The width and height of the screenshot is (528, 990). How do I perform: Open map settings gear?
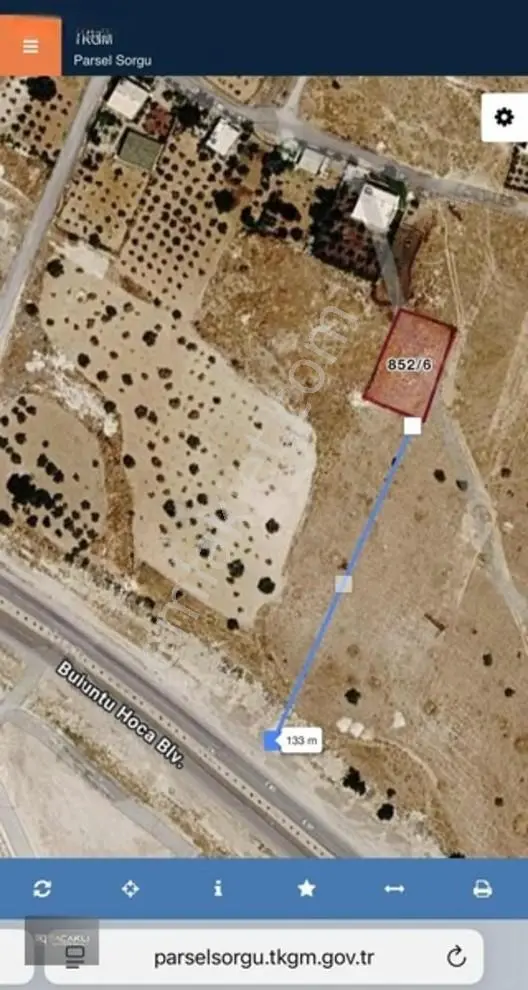[504, 117]
